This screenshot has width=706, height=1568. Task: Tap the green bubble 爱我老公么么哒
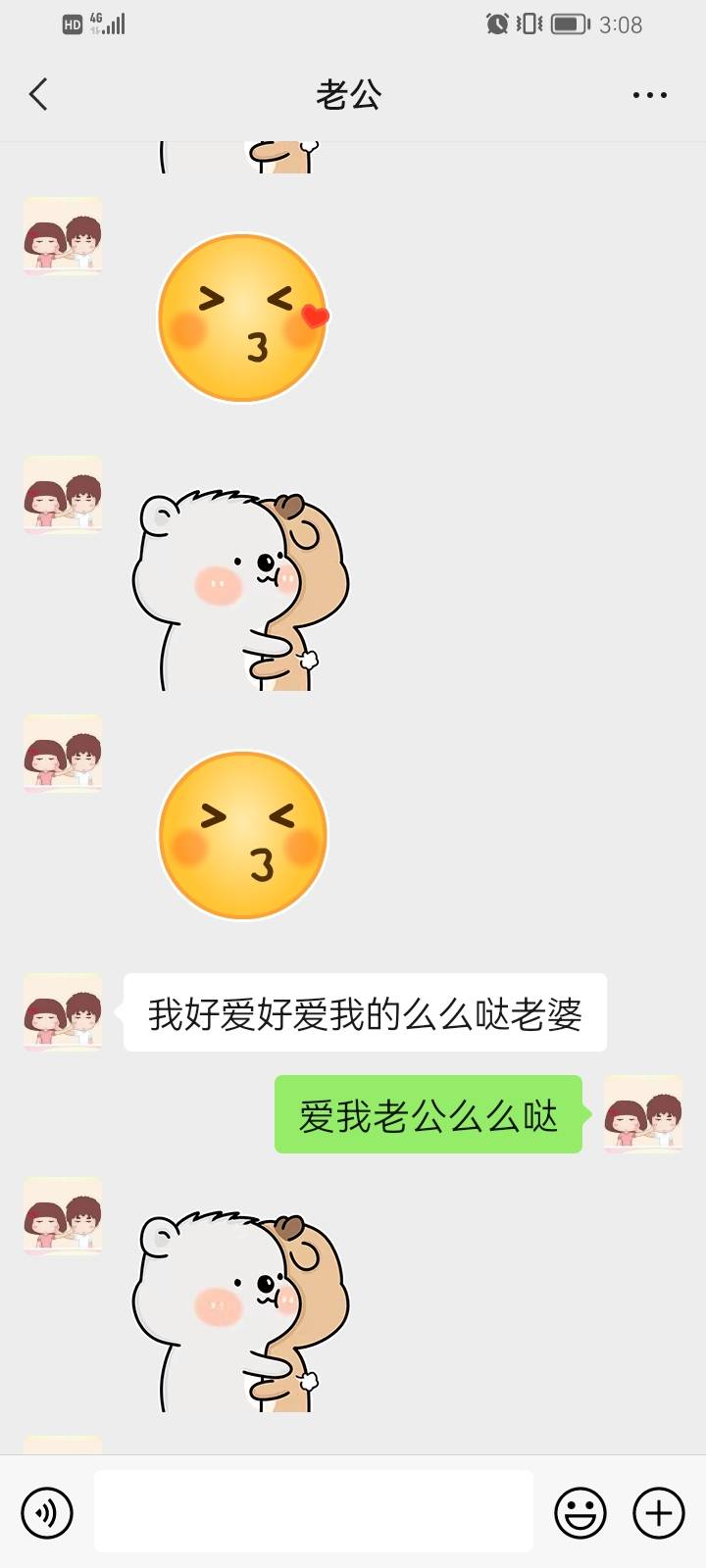tap(429, 1114)
